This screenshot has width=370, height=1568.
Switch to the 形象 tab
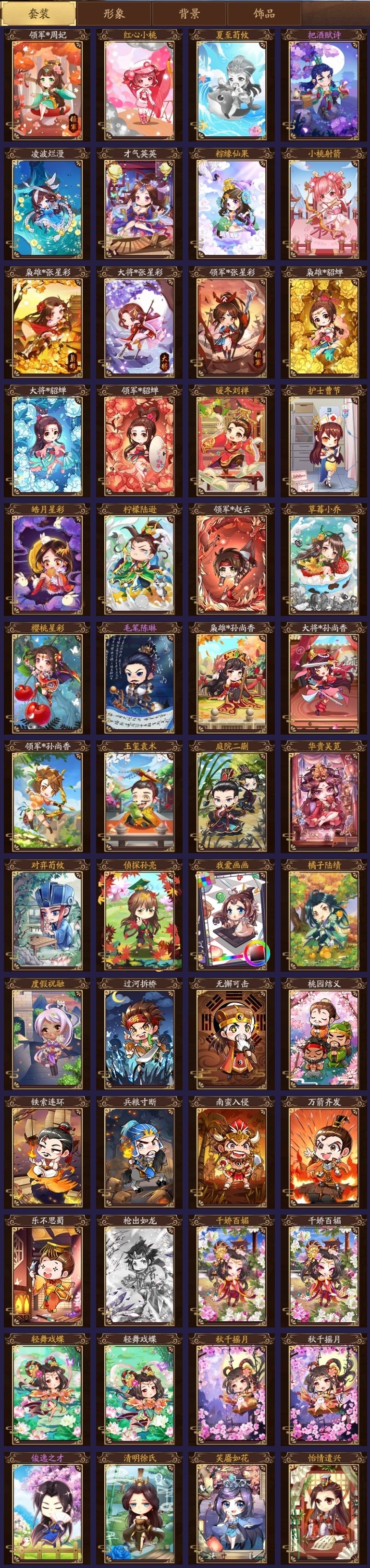[114, 13]
